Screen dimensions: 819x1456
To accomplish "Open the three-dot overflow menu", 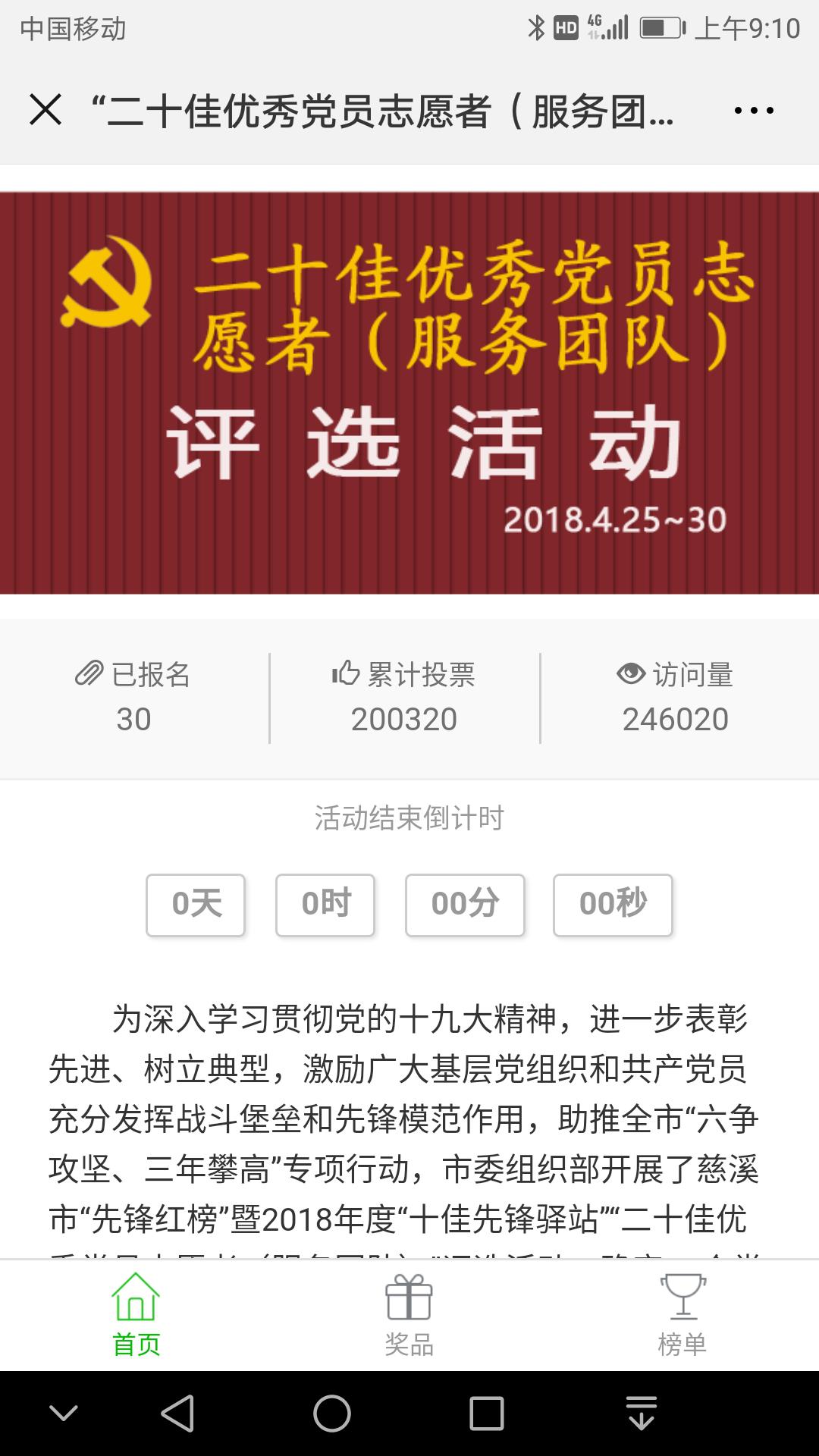I will tap(754, 111).
